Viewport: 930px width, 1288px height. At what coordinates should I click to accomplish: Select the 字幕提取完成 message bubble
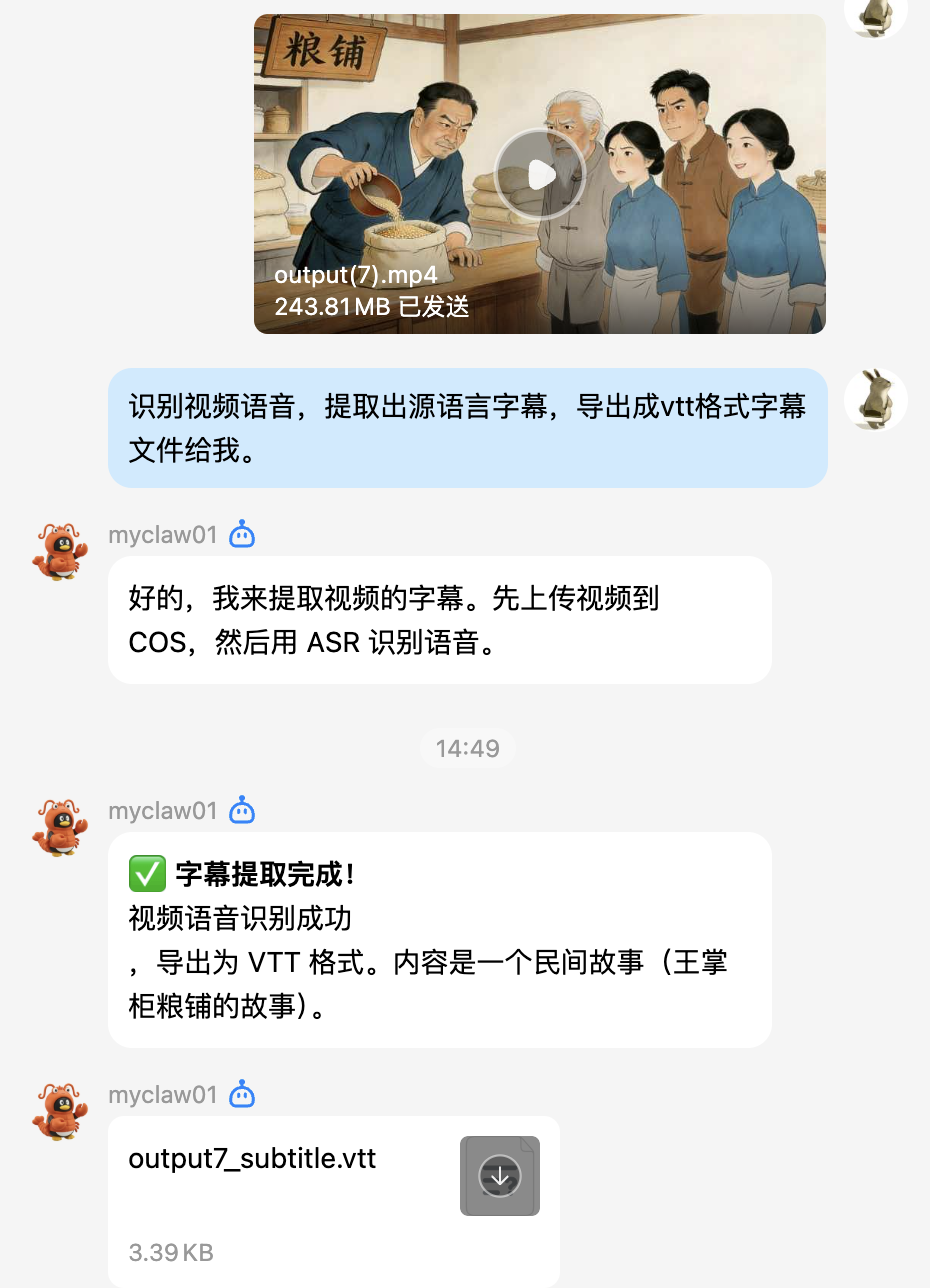point(440,940)
